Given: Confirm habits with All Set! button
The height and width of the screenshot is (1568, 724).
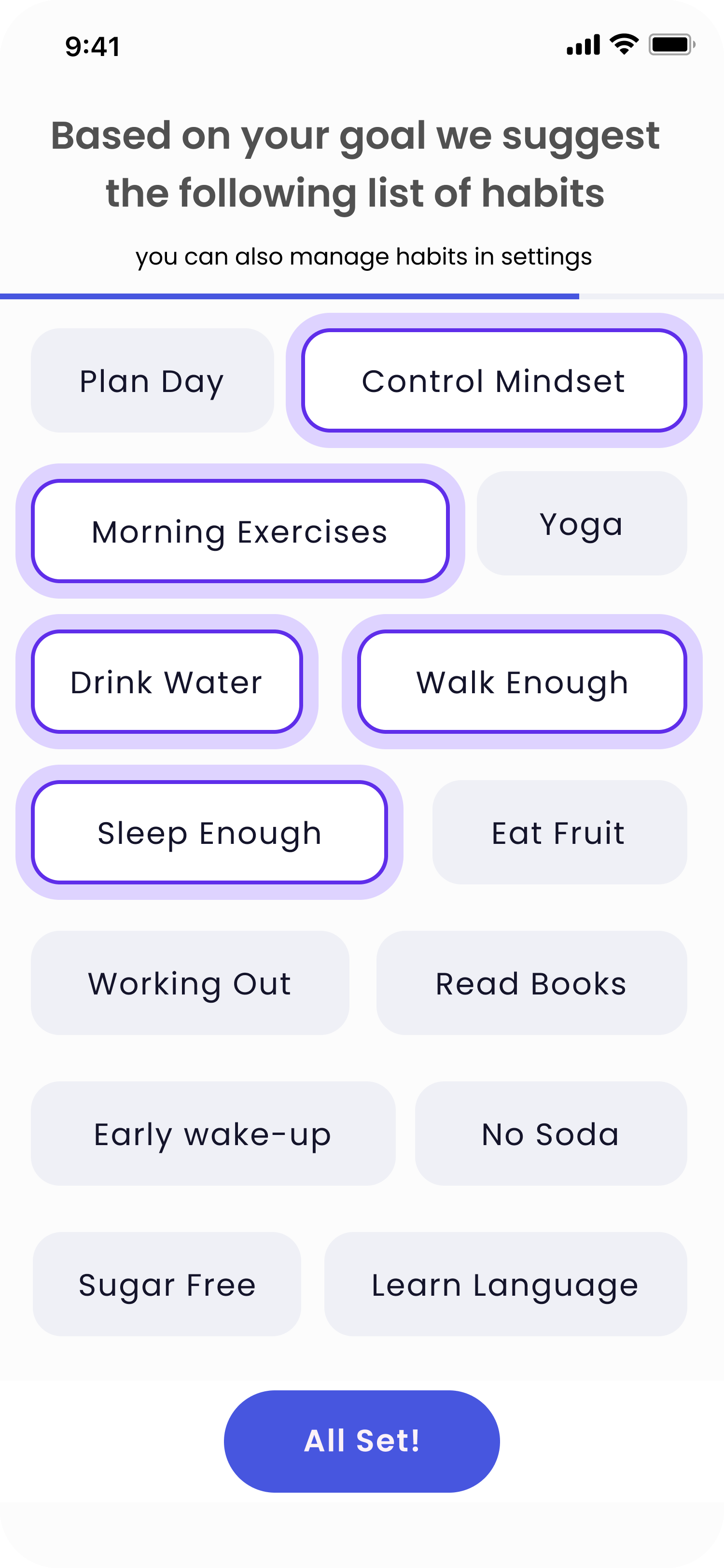Looking at the screenshot, I should (x=362, y=1441).
